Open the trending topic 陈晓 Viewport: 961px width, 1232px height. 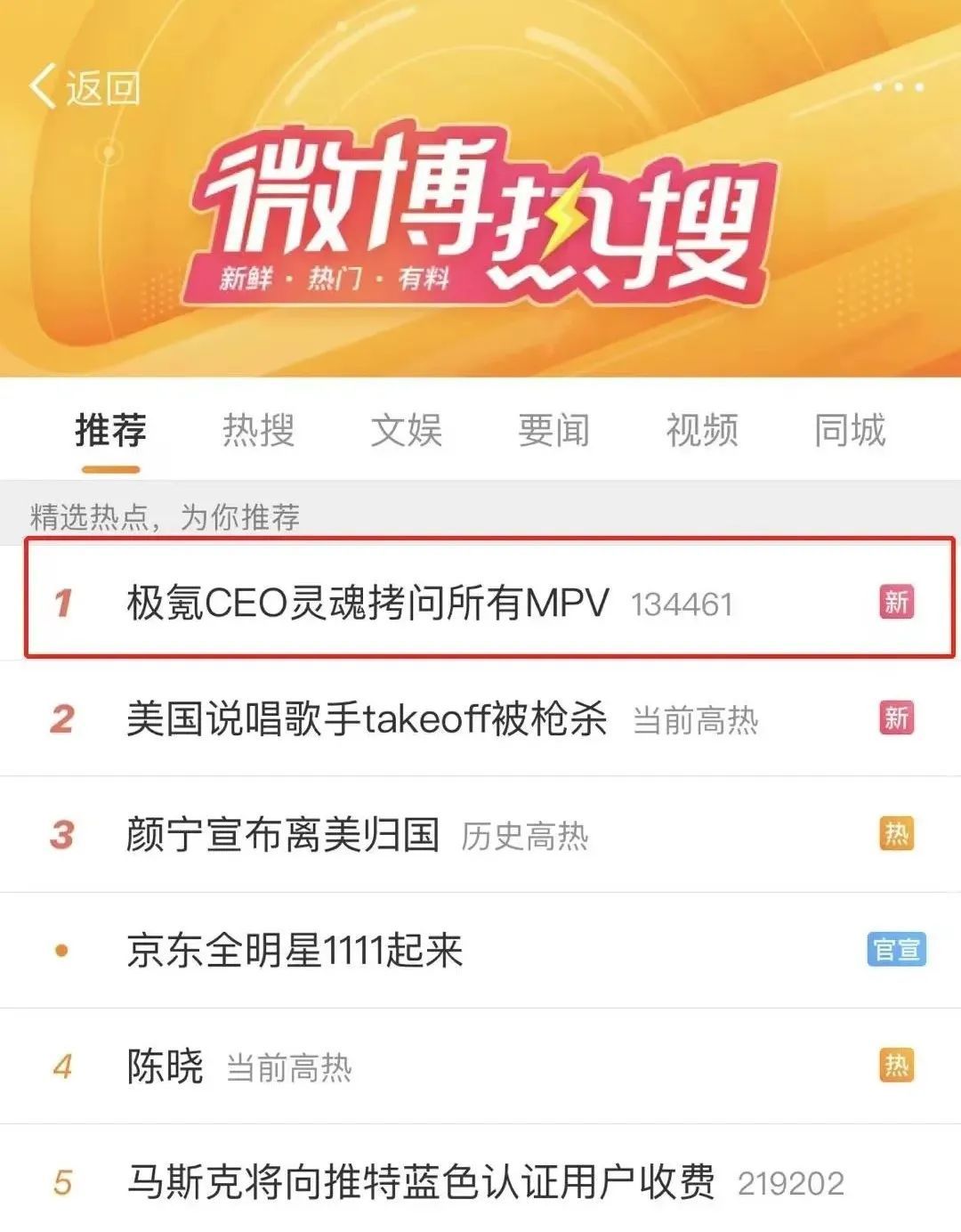coord(166,1066)
